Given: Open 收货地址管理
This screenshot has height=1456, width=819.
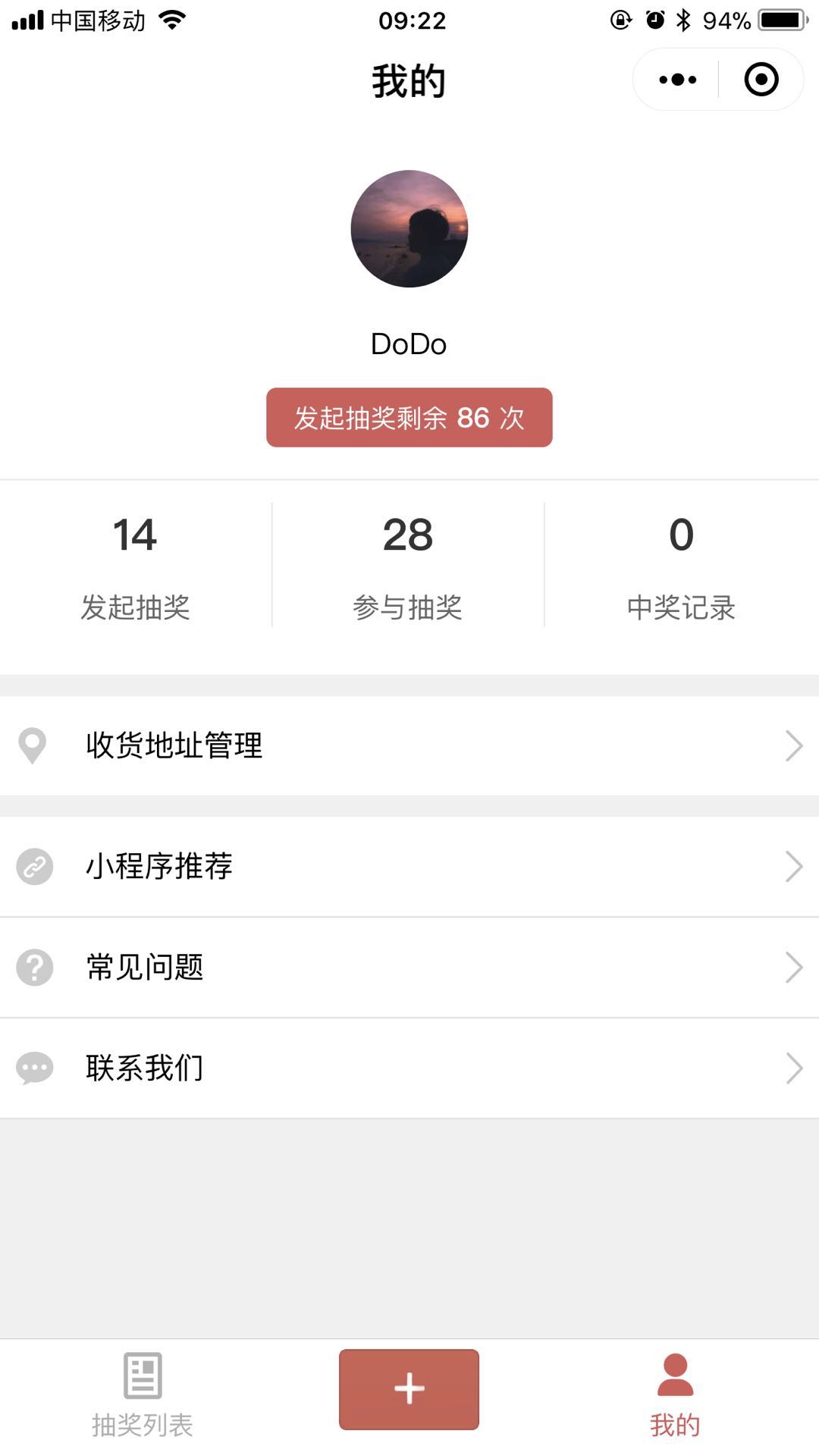Looking at the screenshot, I should pos(409,745).
